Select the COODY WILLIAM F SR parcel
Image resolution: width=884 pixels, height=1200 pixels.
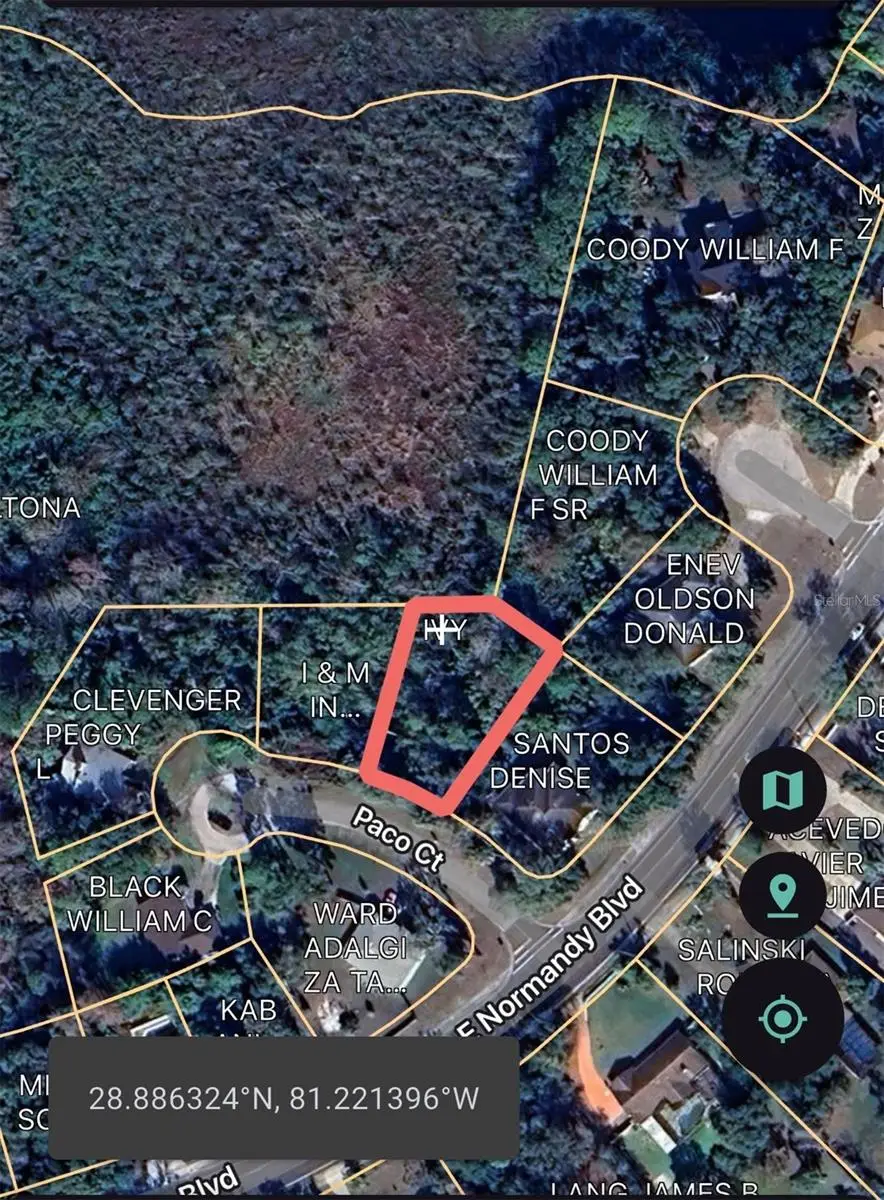(x=596, y=477)
